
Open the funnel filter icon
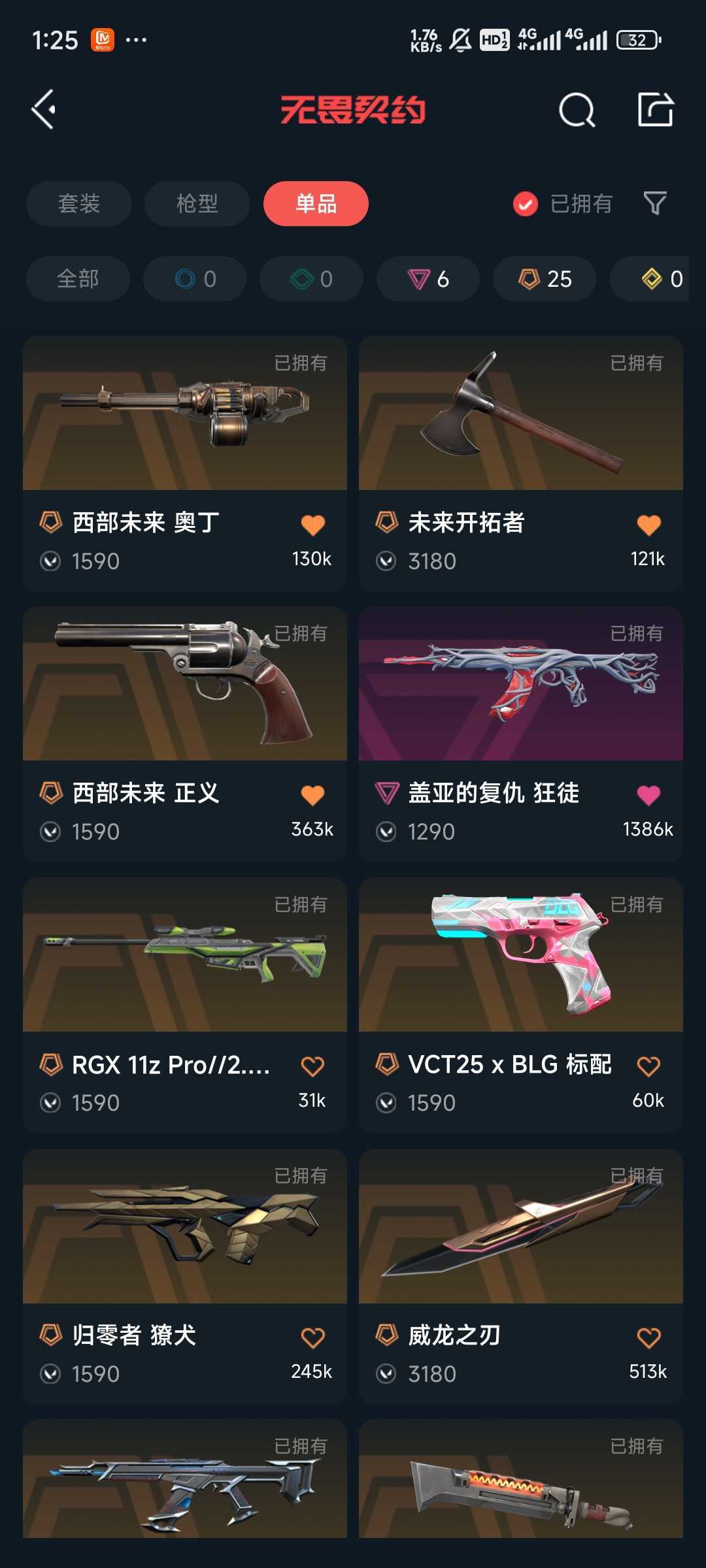pyautogui.click(x=654, y=203)
